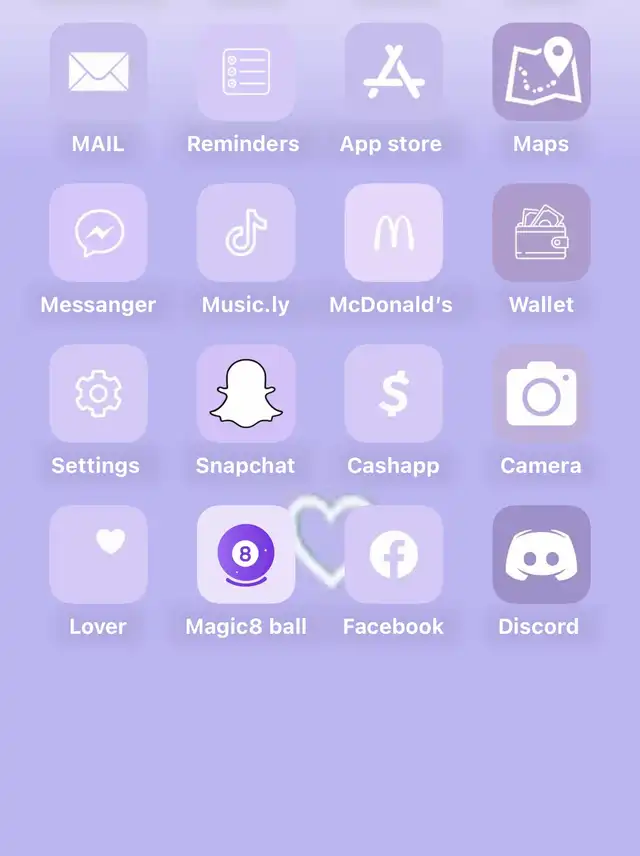Launch the Camera
The height and width of the screenshot is (856, 640).
tap(541, 394)
